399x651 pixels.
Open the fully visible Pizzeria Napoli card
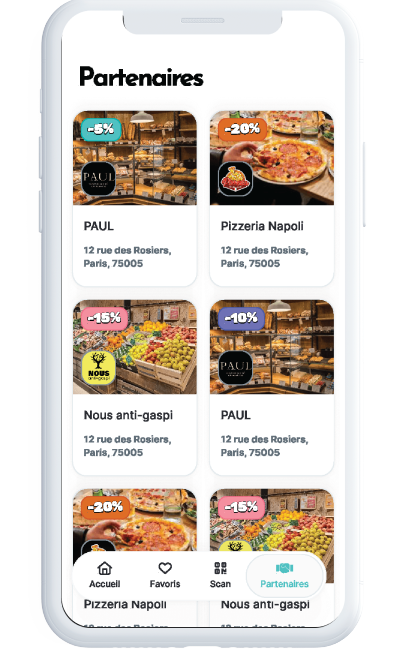272,198
